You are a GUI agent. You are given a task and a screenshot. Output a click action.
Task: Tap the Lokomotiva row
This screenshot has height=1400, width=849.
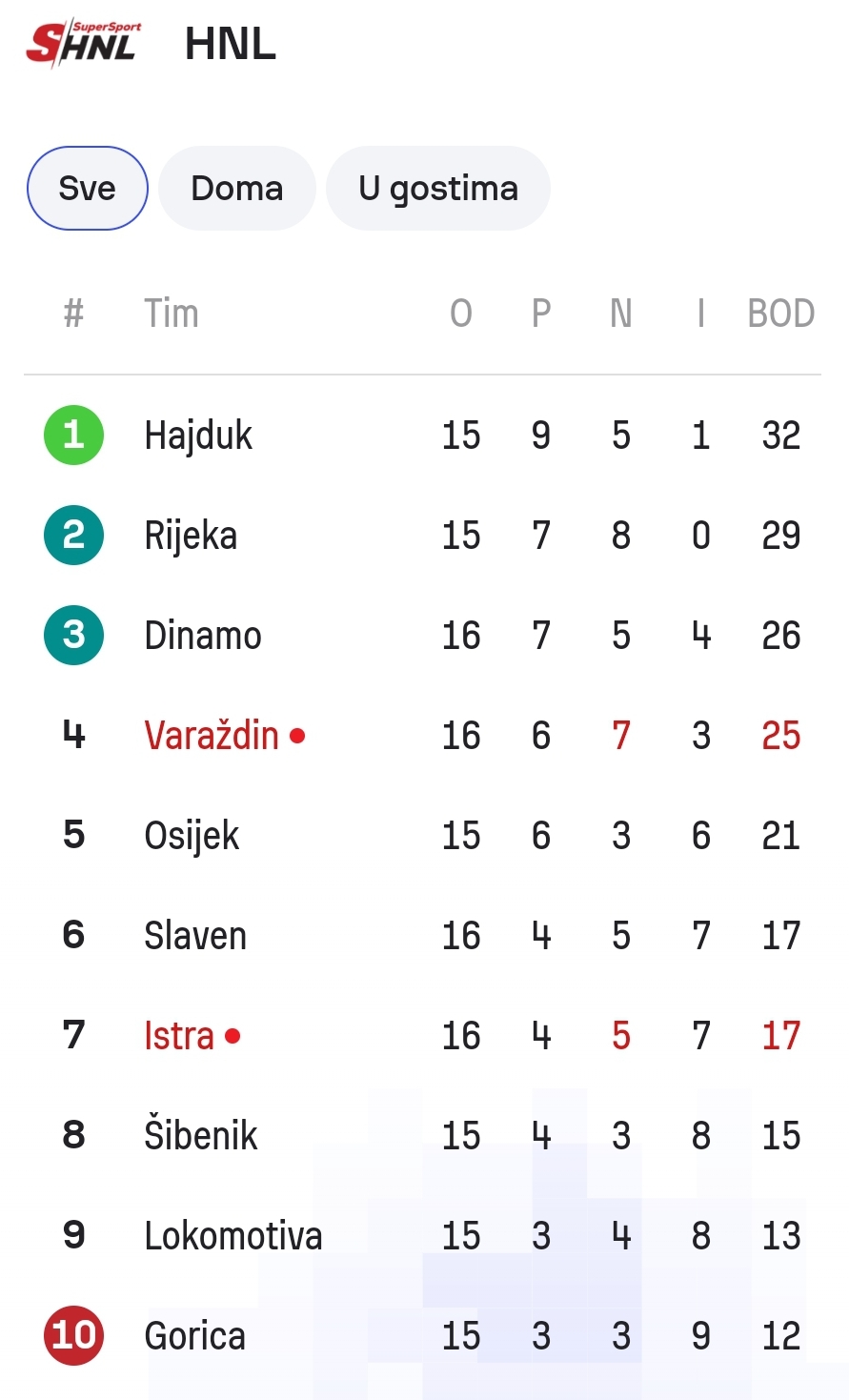click(x=423, y=1235)
